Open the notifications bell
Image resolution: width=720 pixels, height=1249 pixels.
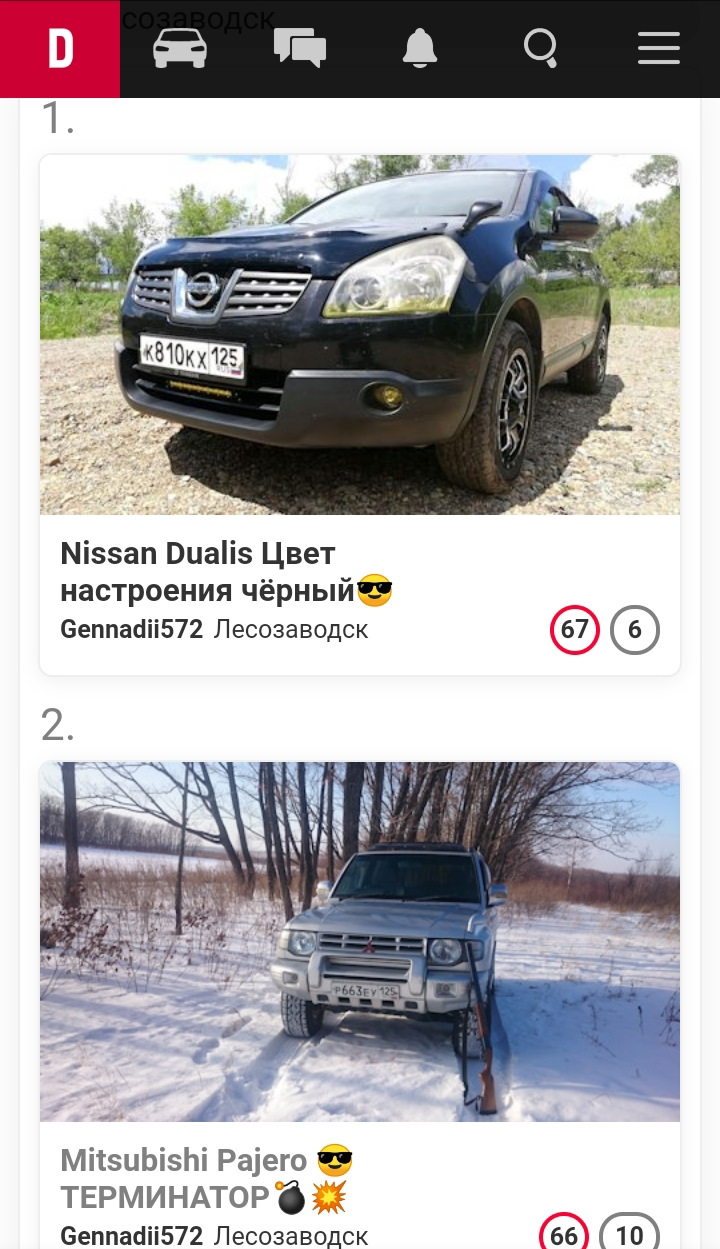420,48
